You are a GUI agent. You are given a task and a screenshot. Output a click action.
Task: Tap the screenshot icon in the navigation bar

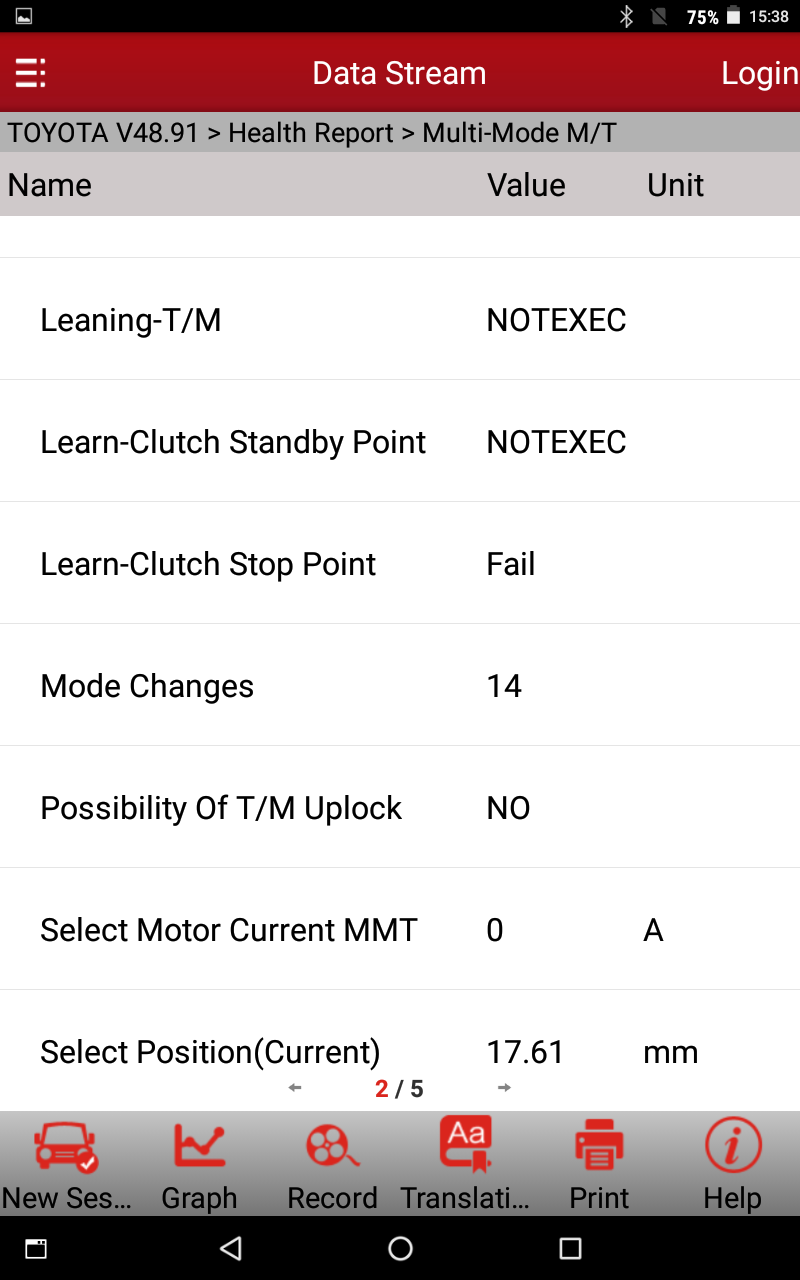coord(36,1247)
